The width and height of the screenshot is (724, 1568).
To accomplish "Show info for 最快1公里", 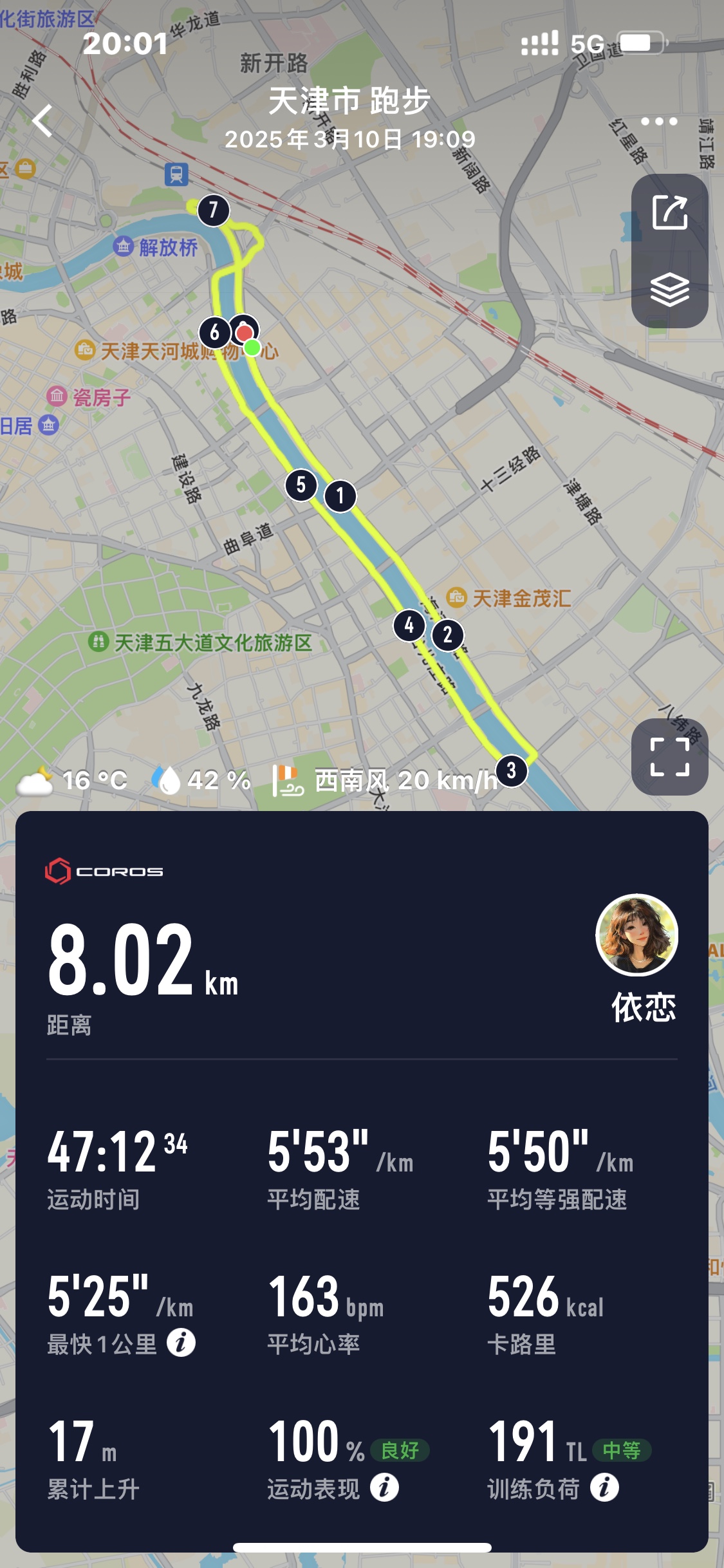I will pos(181,1343).
